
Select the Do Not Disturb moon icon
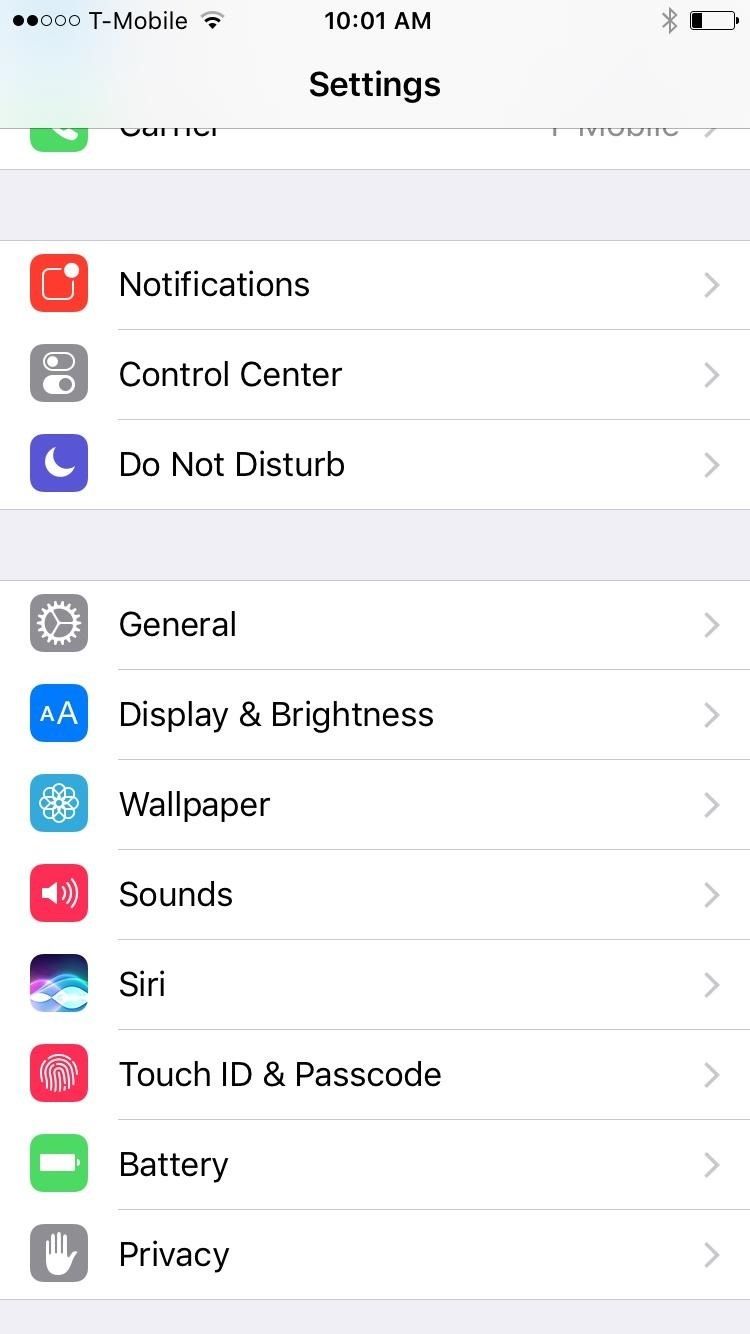click(x=59, y=464)
